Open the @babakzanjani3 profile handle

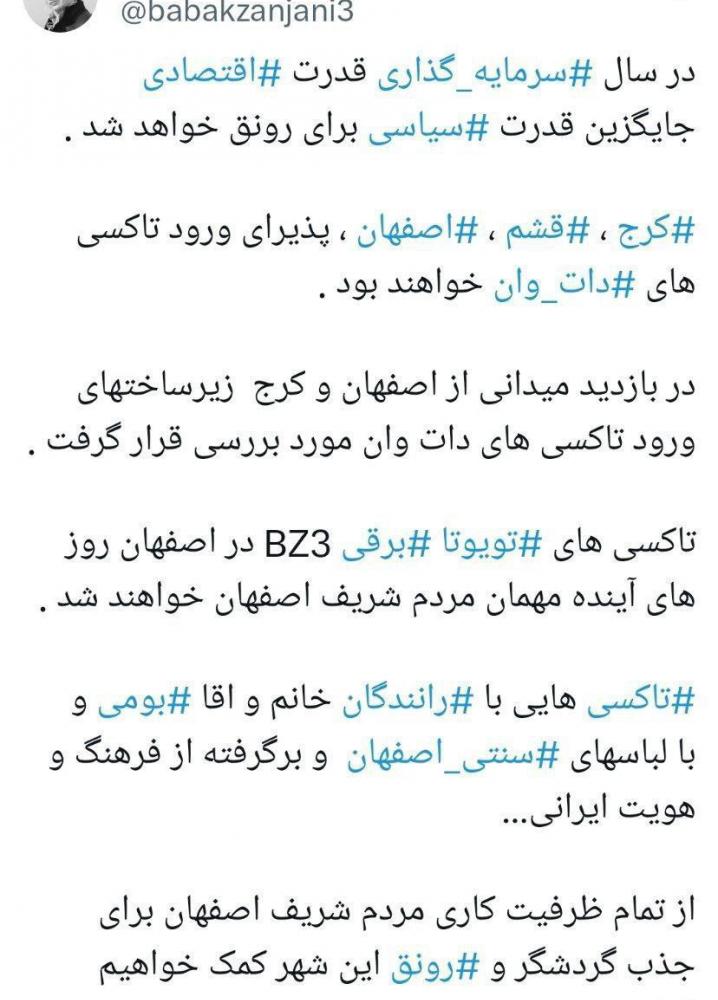(x=228, y=13)
